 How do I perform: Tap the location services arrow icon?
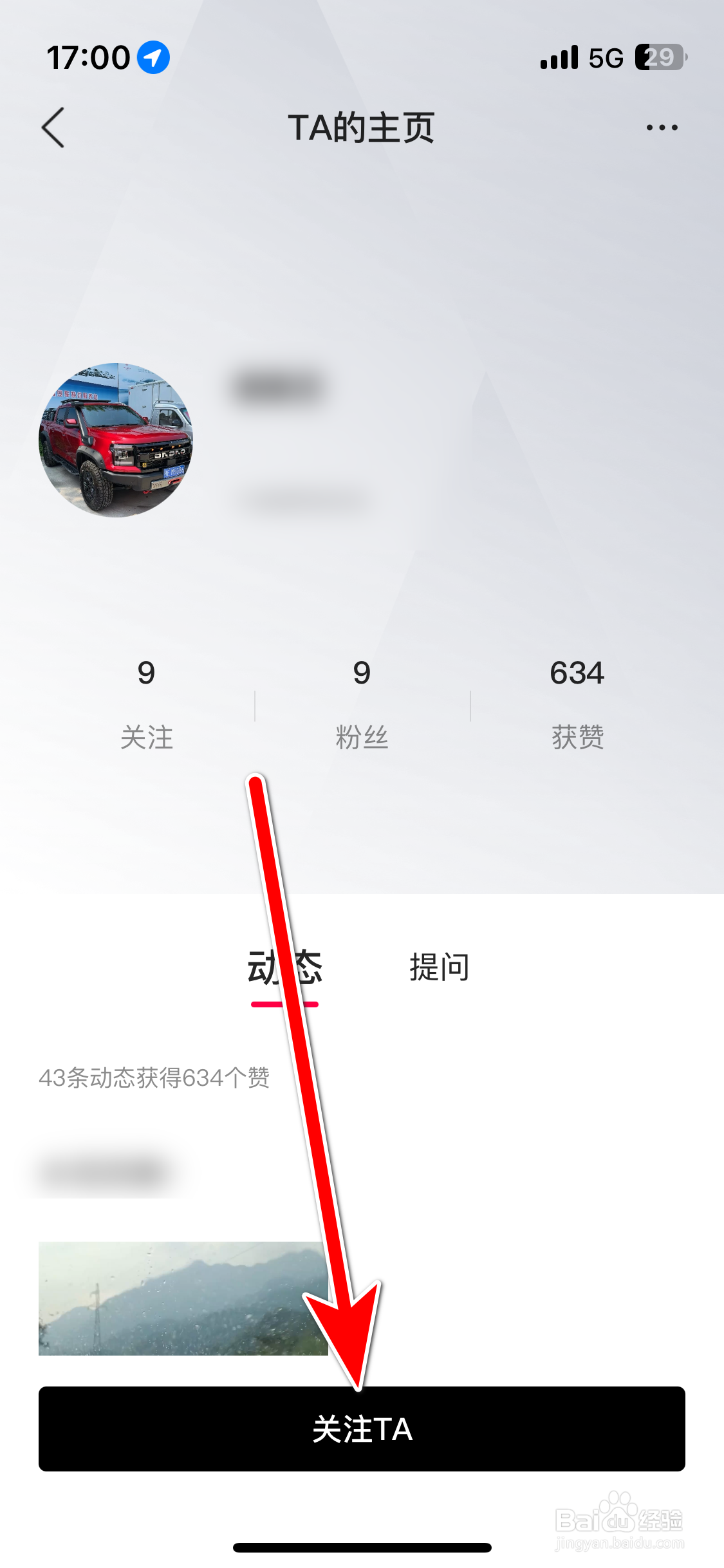[152, 57]
